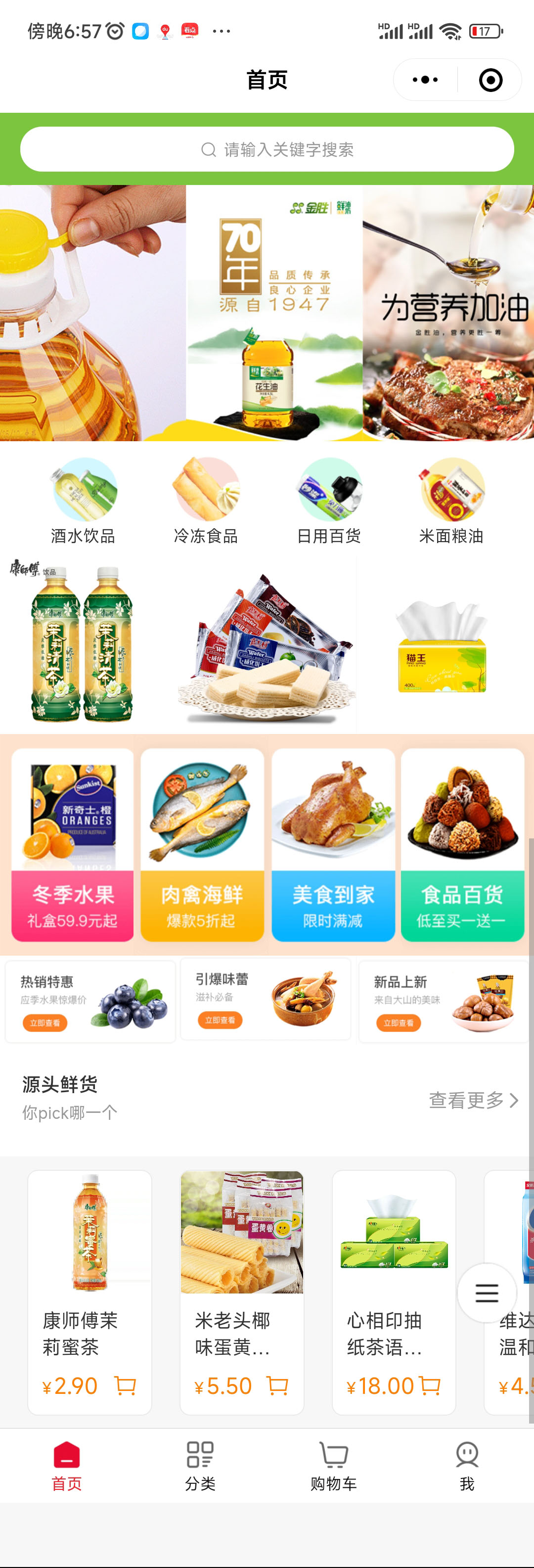Open the 美食到家 promotion card
This screenshot has height=1568, width=534.
tap(333, 845)
